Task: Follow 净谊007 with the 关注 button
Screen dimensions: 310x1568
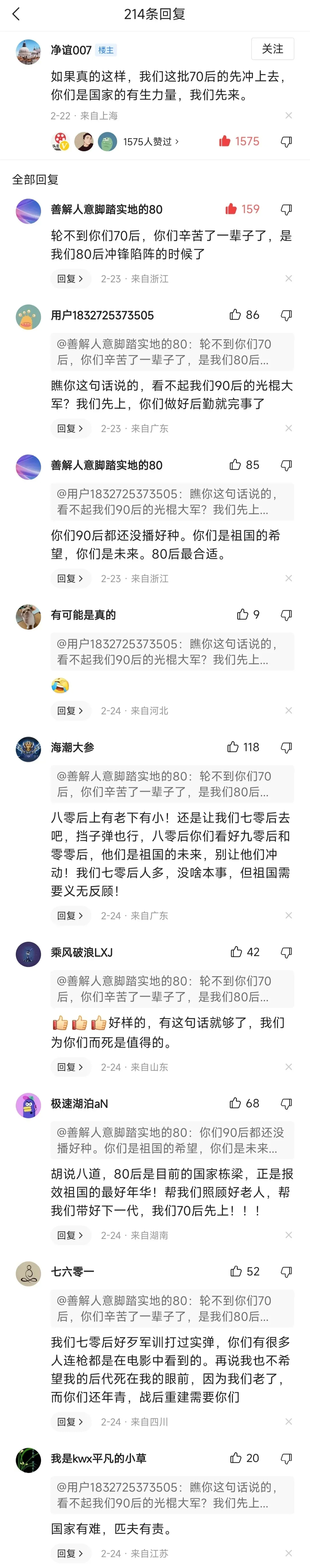Action: (272, 49)
